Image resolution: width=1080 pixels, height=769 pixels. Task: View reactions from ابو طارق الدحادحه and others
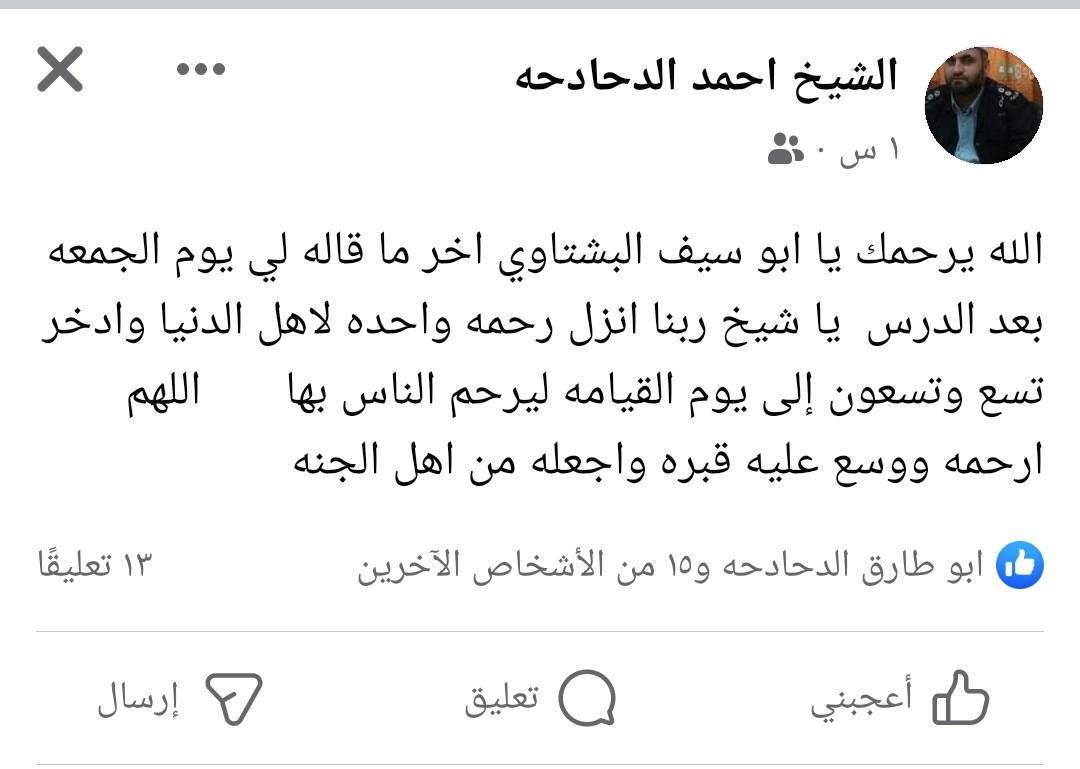[x=700, y=566]
